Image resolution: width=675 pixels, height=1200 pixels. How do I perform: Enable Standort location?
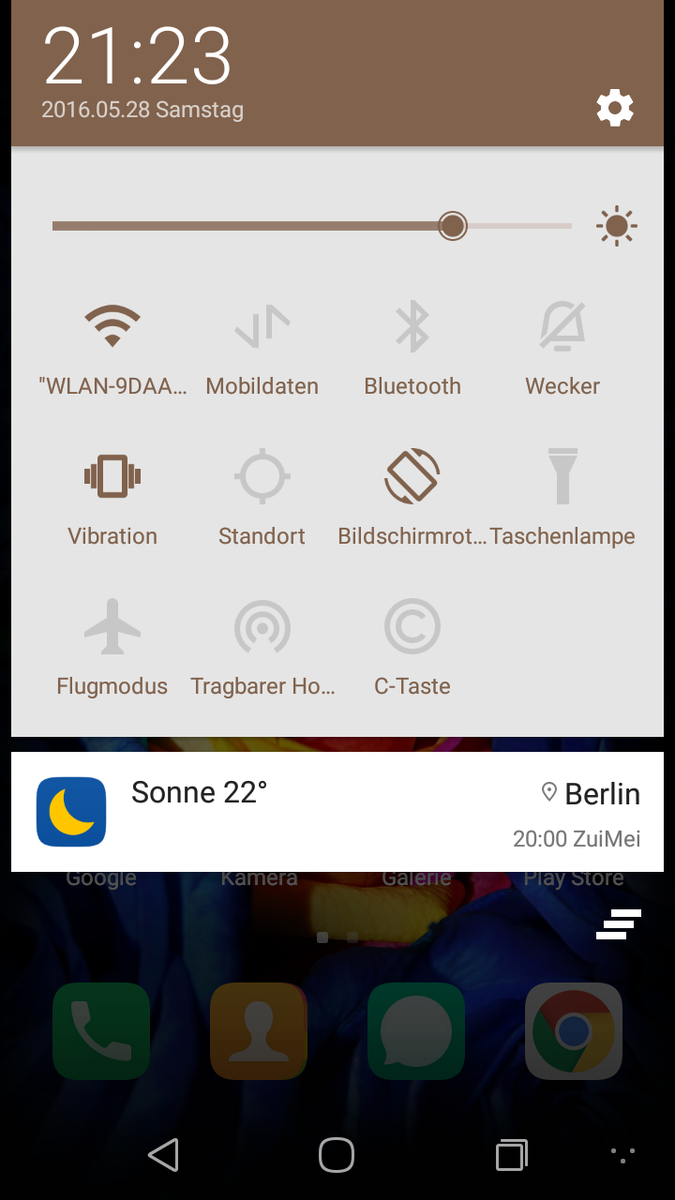pos(262,477)
